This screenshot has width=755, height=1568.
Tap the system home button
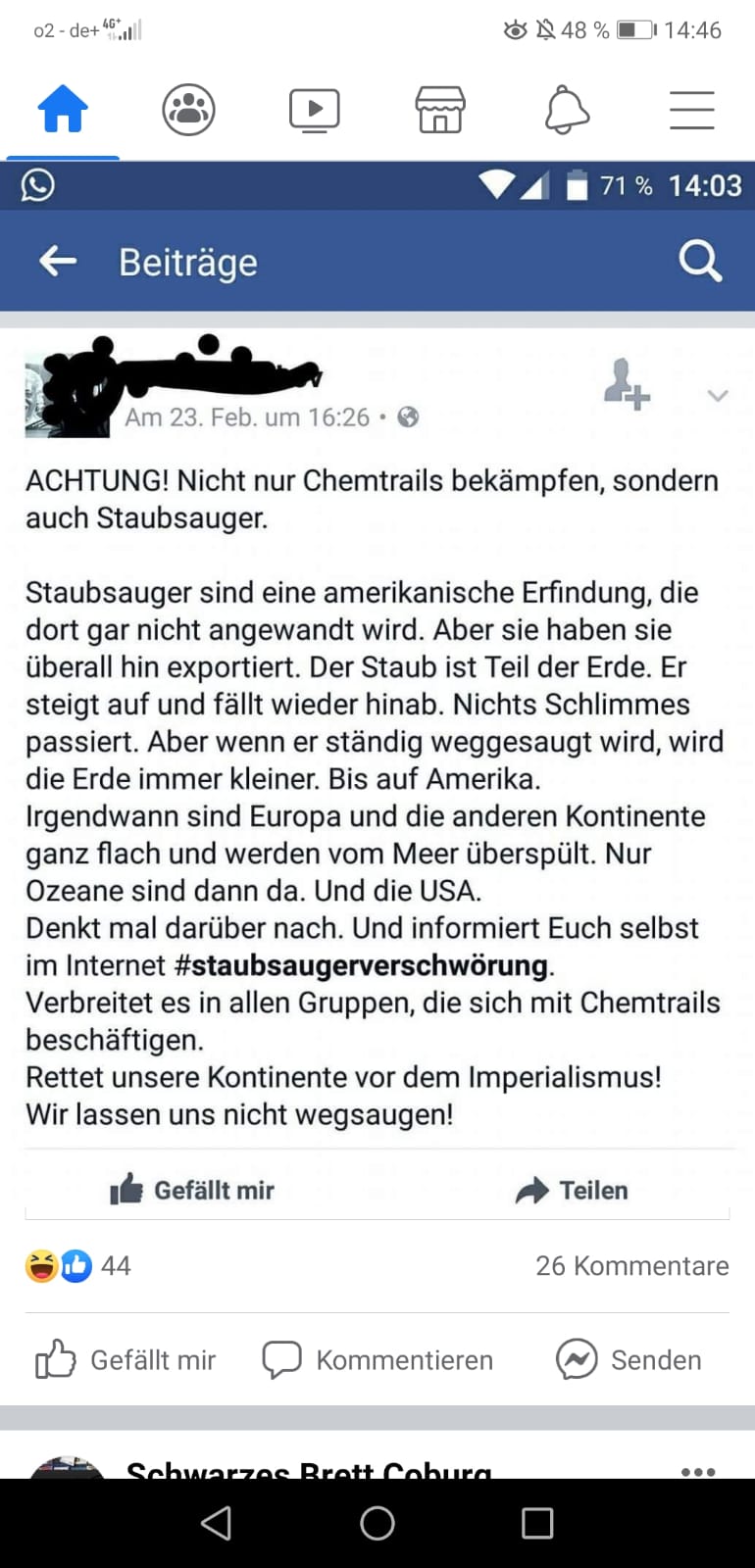tap(377, 1523)
